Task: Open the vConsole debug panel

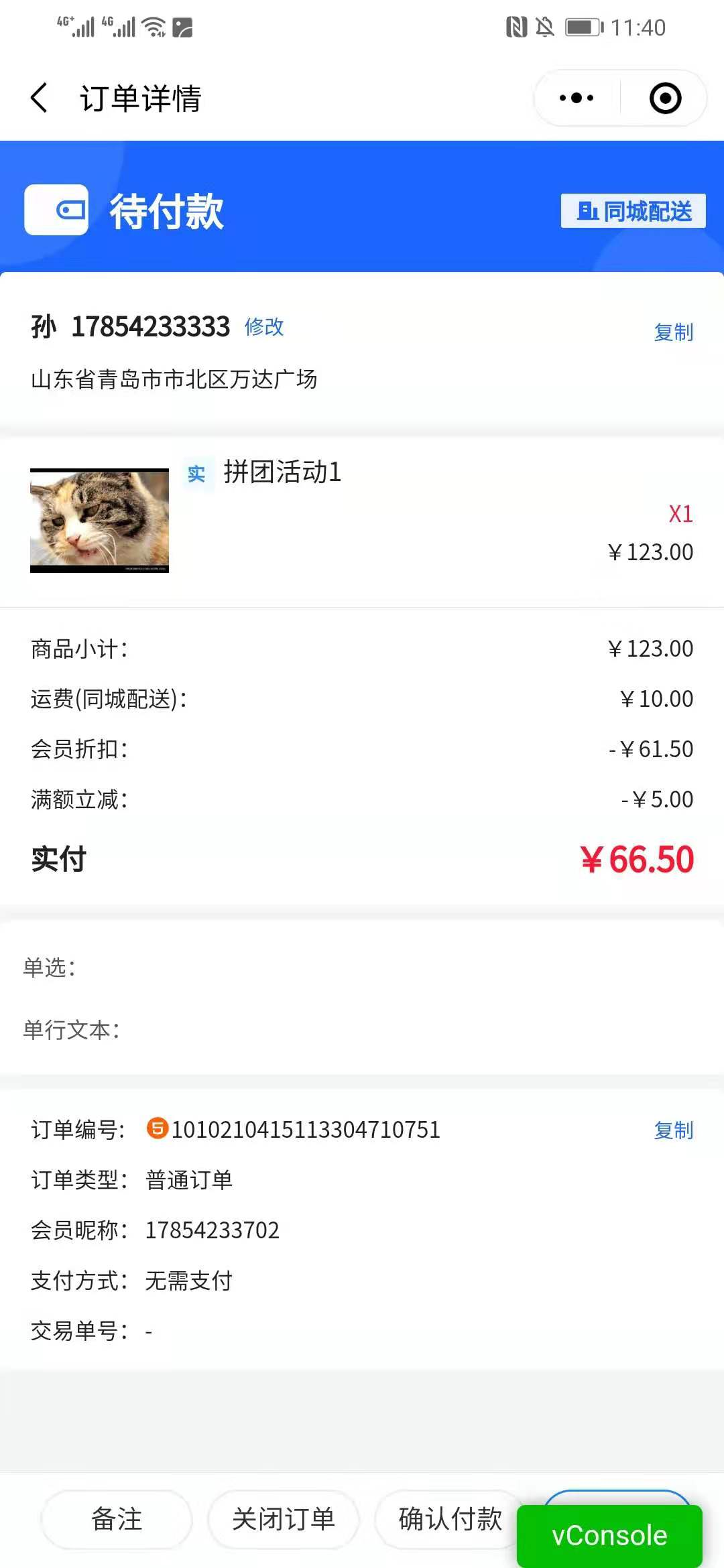Action: tap(609, 1536)
